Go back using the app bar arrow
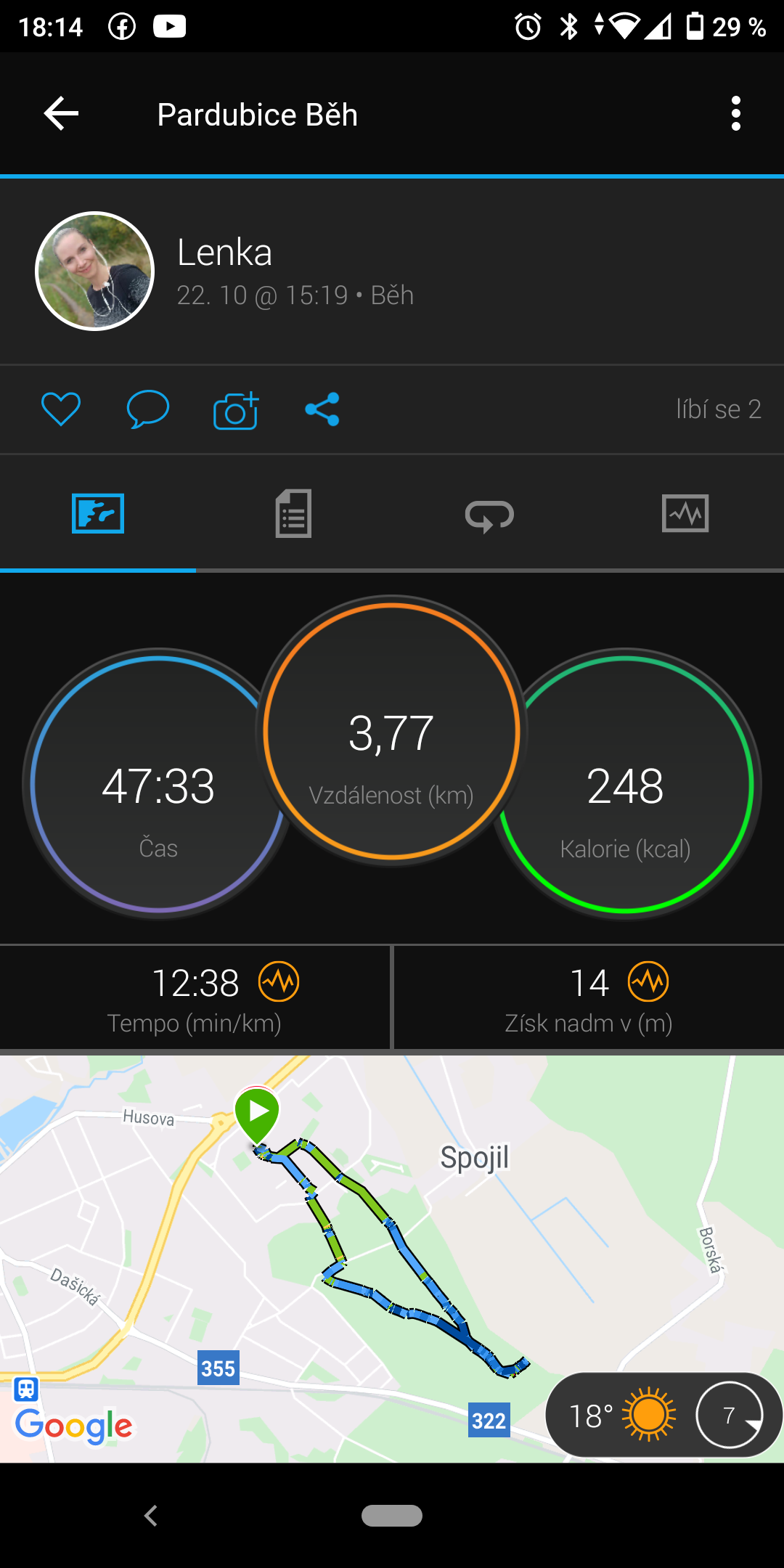784x1568 pixels. pyautogui.click(x=61, y=114)
